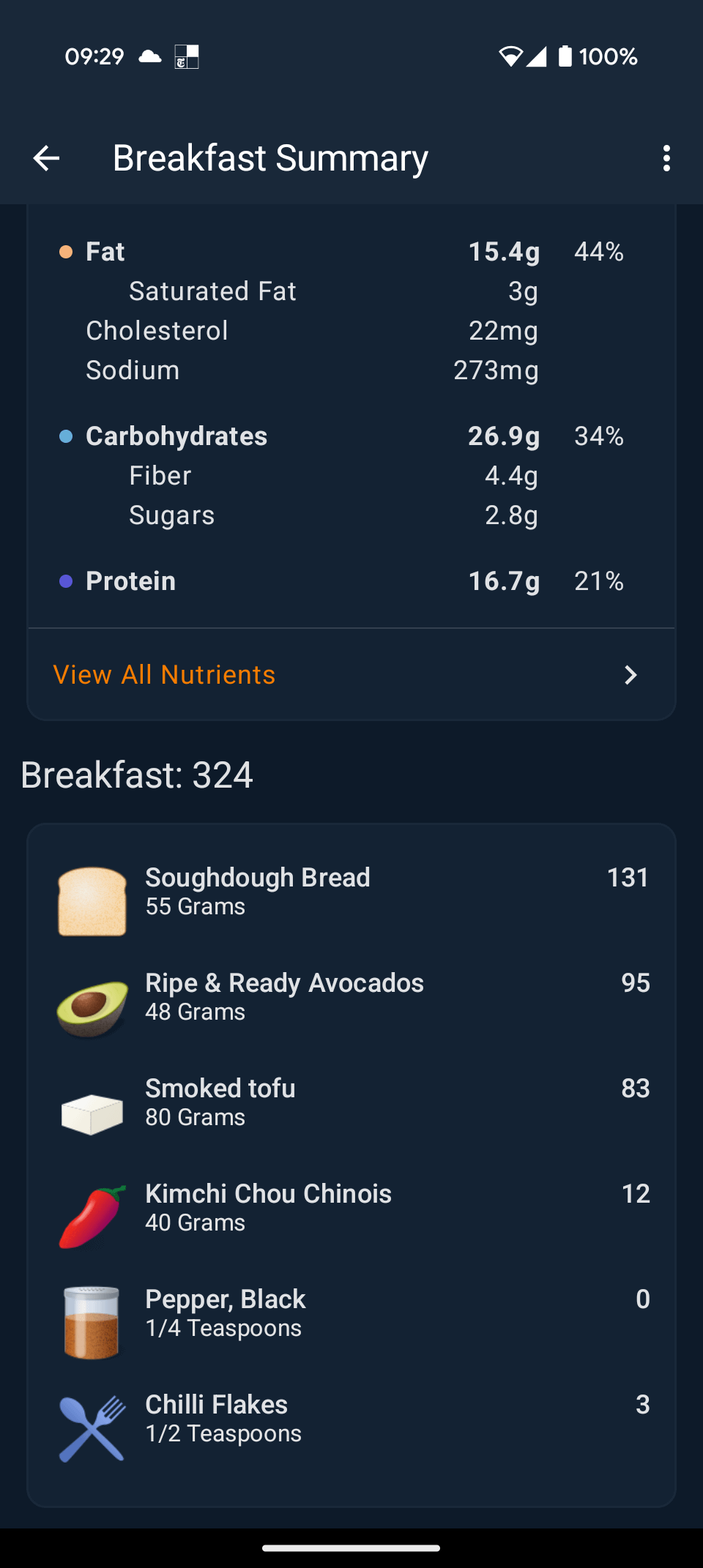The width and height of the screenshot is (703, 1568).
Task: View the Smoked tofu entry
Action: click(351, 1102)
